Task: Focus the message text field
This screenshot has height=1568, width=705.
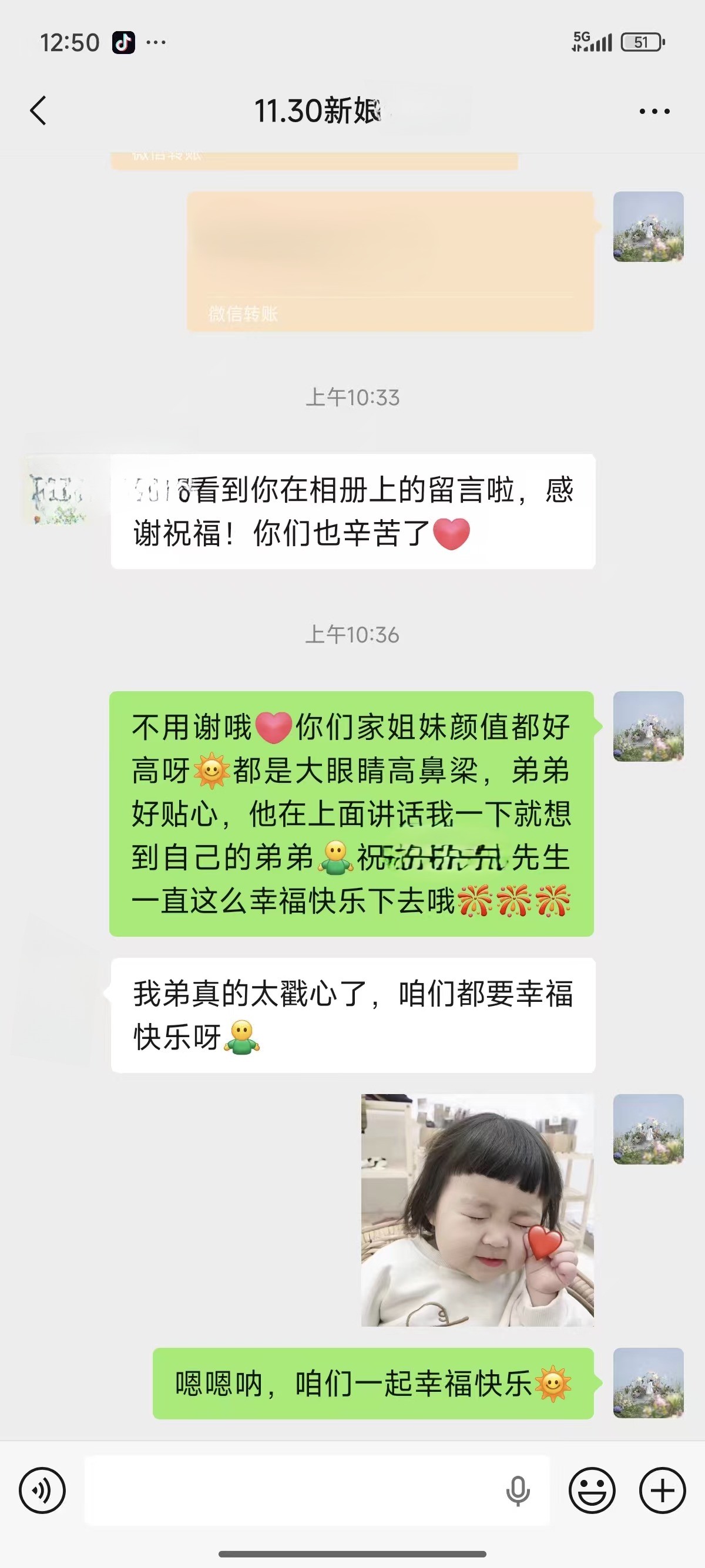Action: pyautogui.click(x=292, y=1490)
